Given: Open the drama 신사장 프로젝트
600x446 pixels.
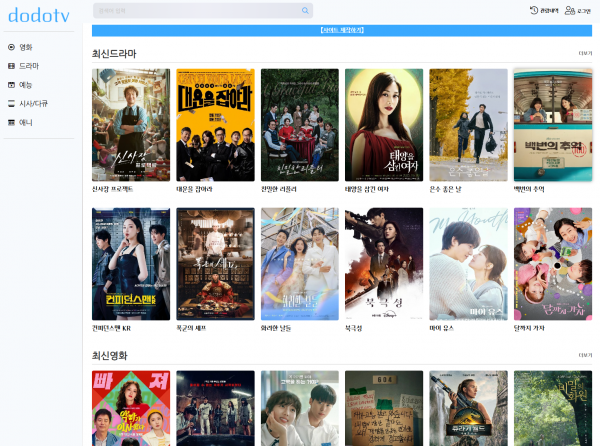Looking at the screenshot, I should coord(130,125).
